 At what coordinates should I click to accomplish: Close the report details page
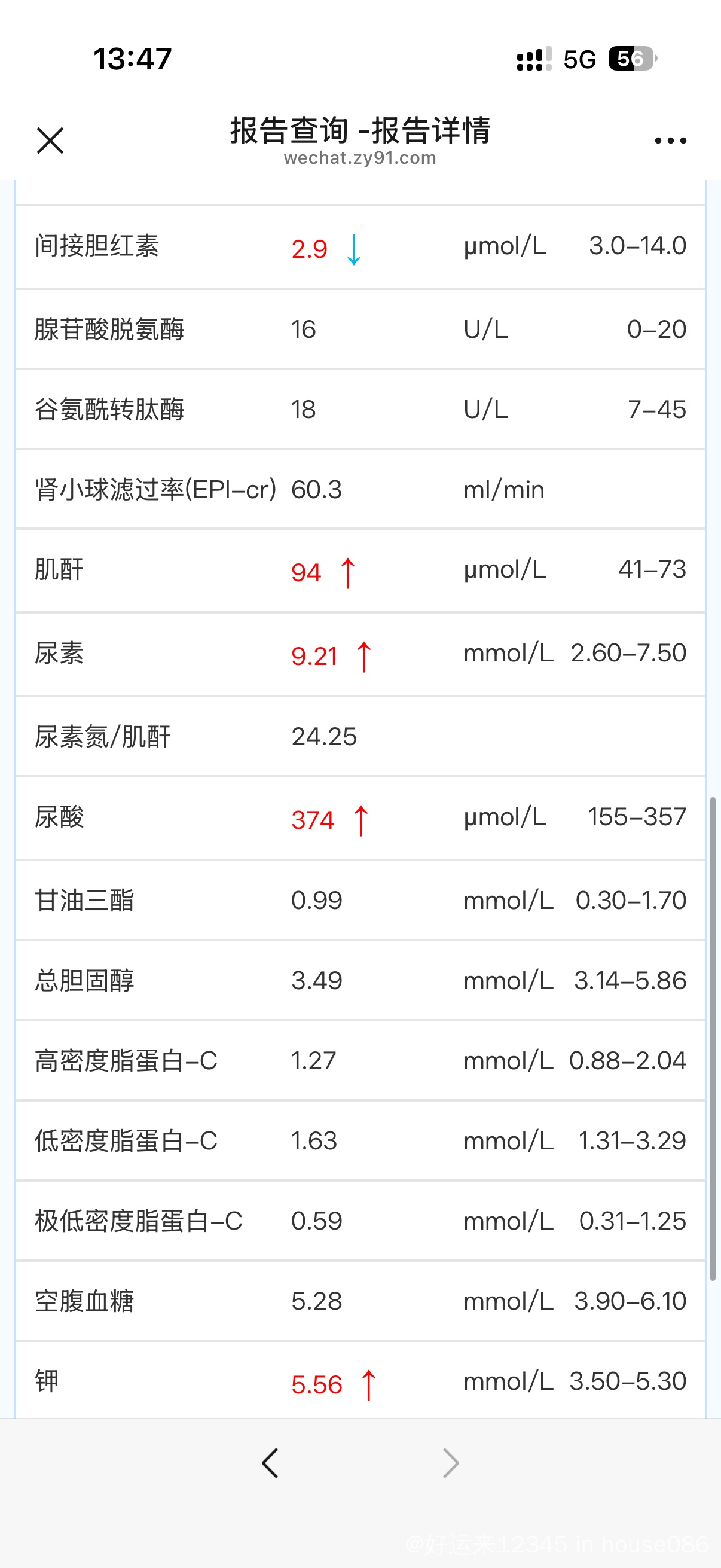click(50, 141)
